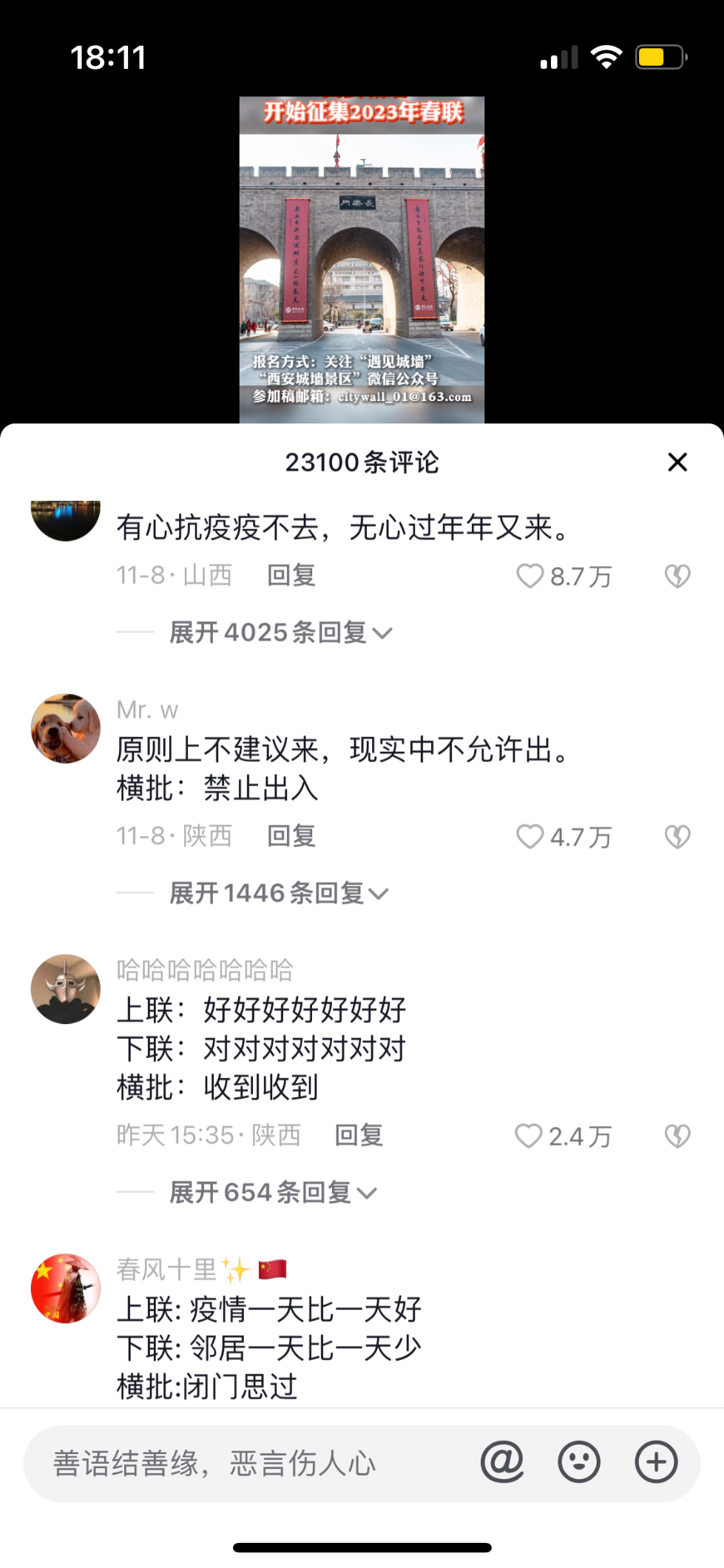The width and height of the screenshot is (724, 1568).
Task: Reply to Mr. w's comment
Action: tap(291, 836)
